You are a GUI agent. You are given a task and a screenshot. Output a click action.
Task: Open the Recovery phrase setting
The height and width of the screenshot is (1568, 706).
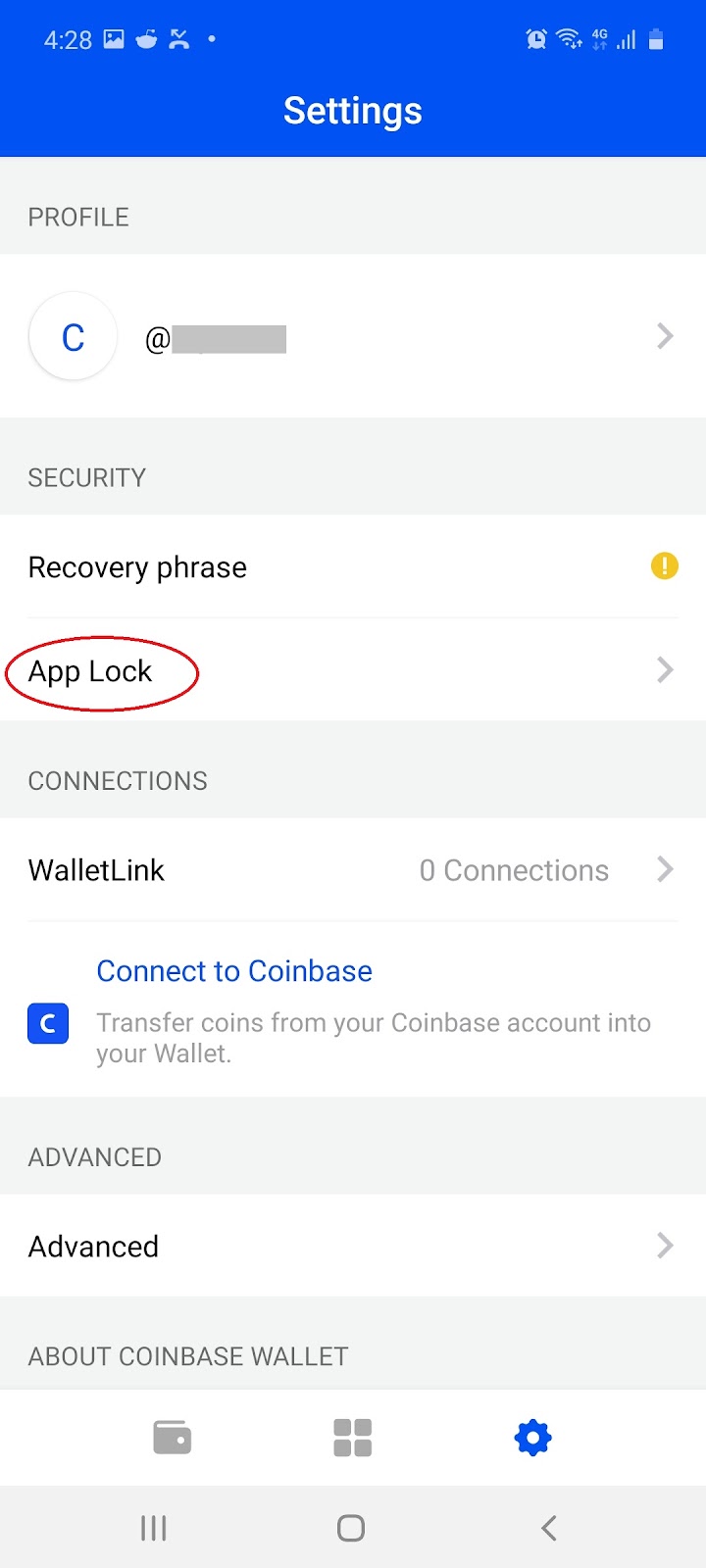point(353,567)
